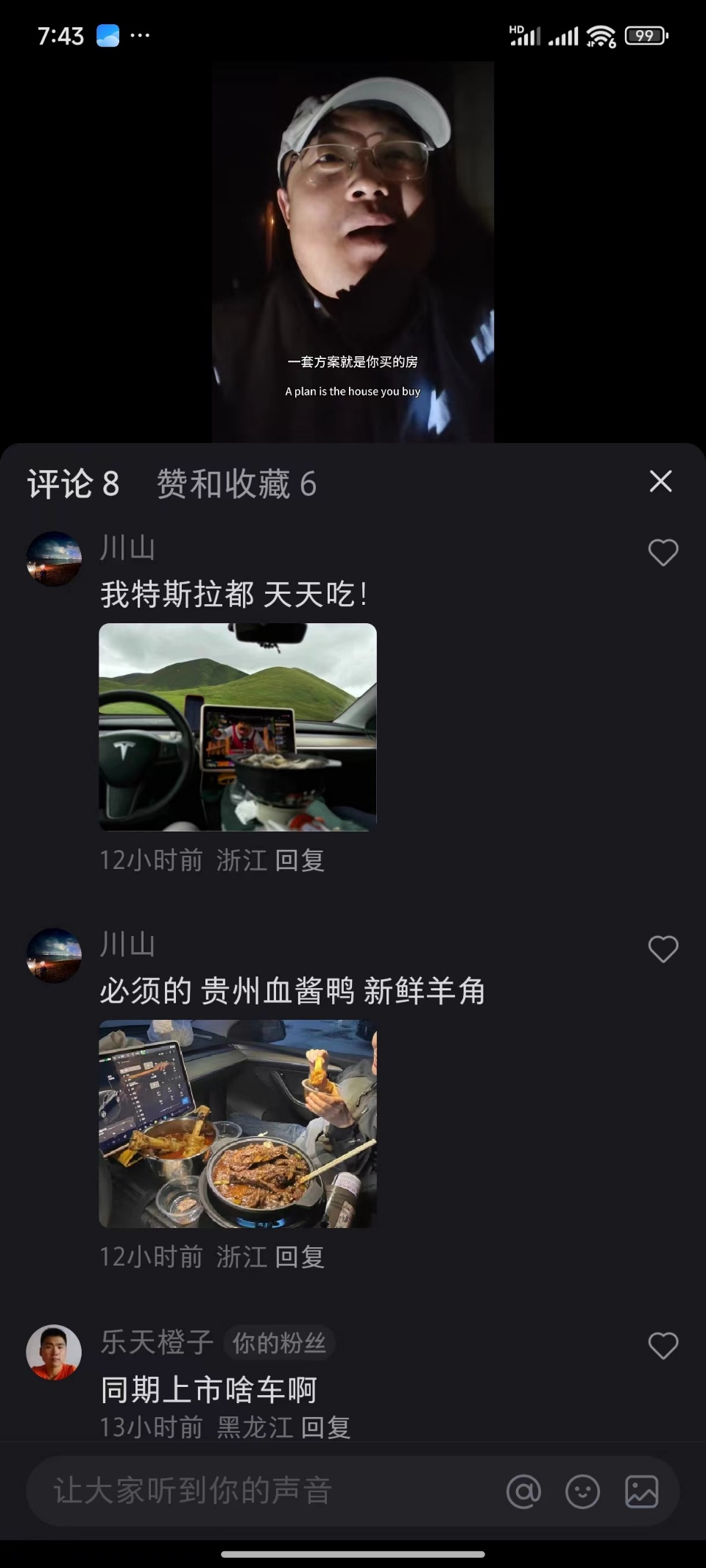Switch to the 赞和收藏 tab

(x=236, y=484)
